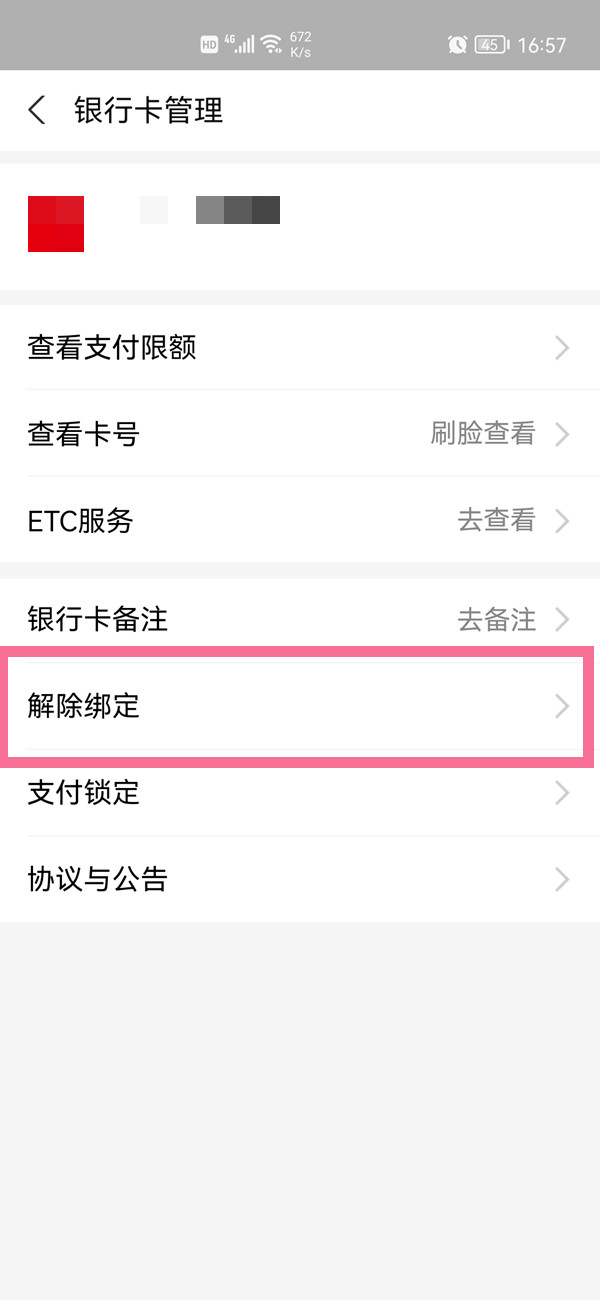Open 查看卡号 with face scan
Viewport: 600px width, 1300px height.
[x=298, y=434]
